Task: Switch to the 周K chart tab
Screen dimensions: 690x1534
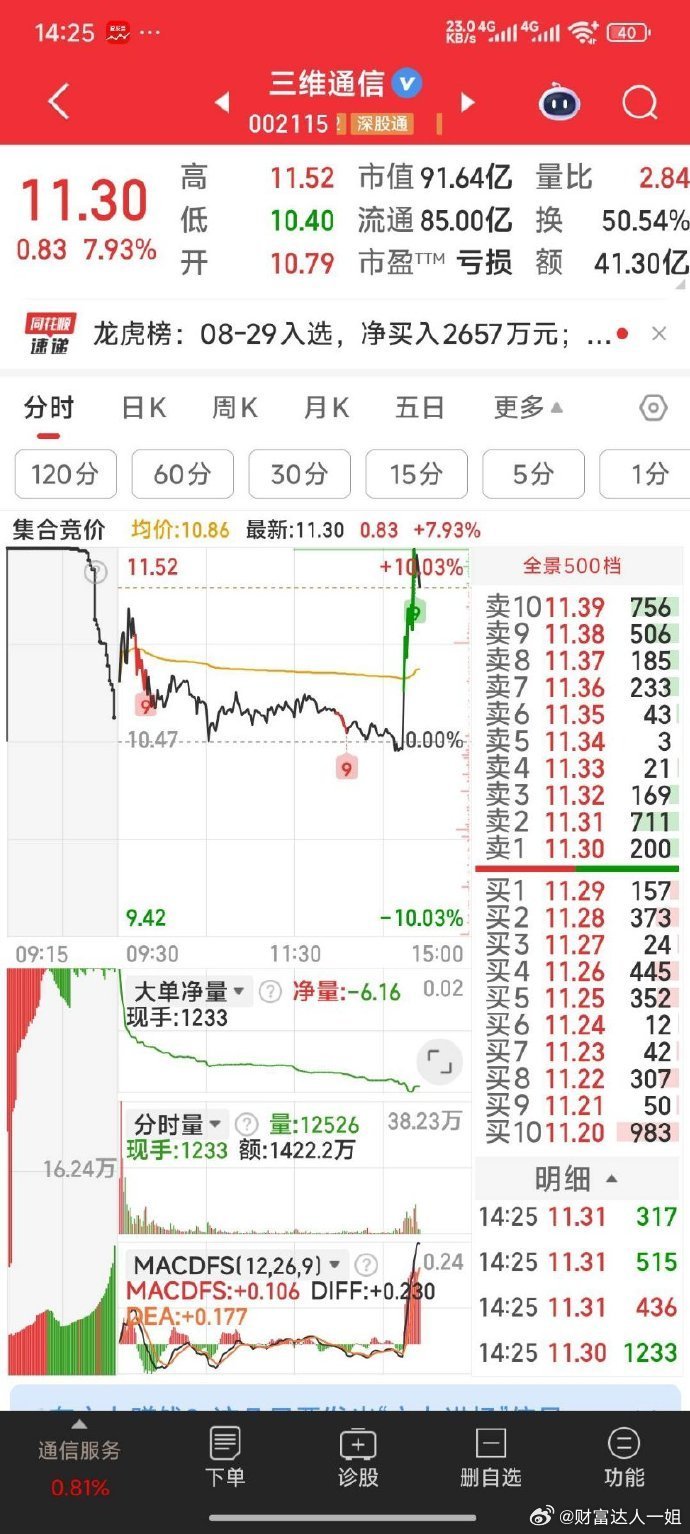Action: coord(235,408)
